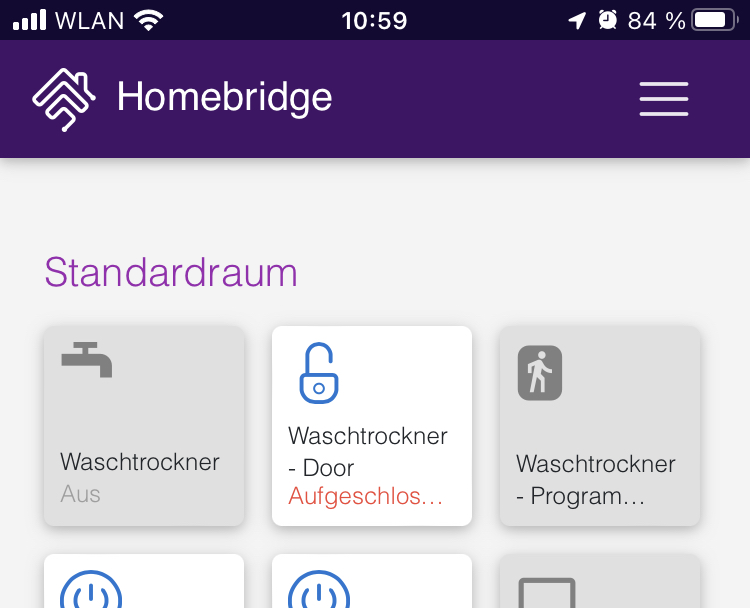This screenshot has height=608, width=750.
Task: Toggle the Waschtrockner - Door lock tile
Action: point(372,426)
